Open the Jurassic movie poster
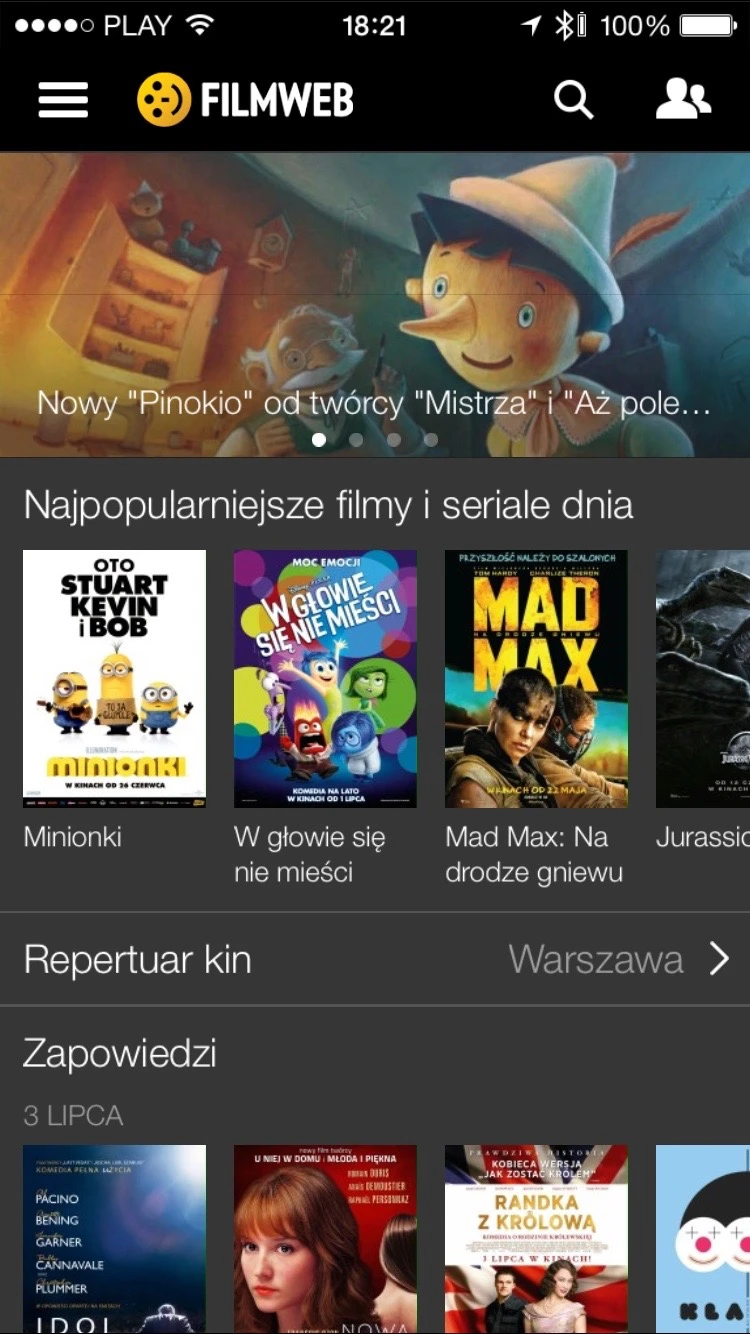The height and width of the screenshot is (1334, 750). tap(704, 678)
